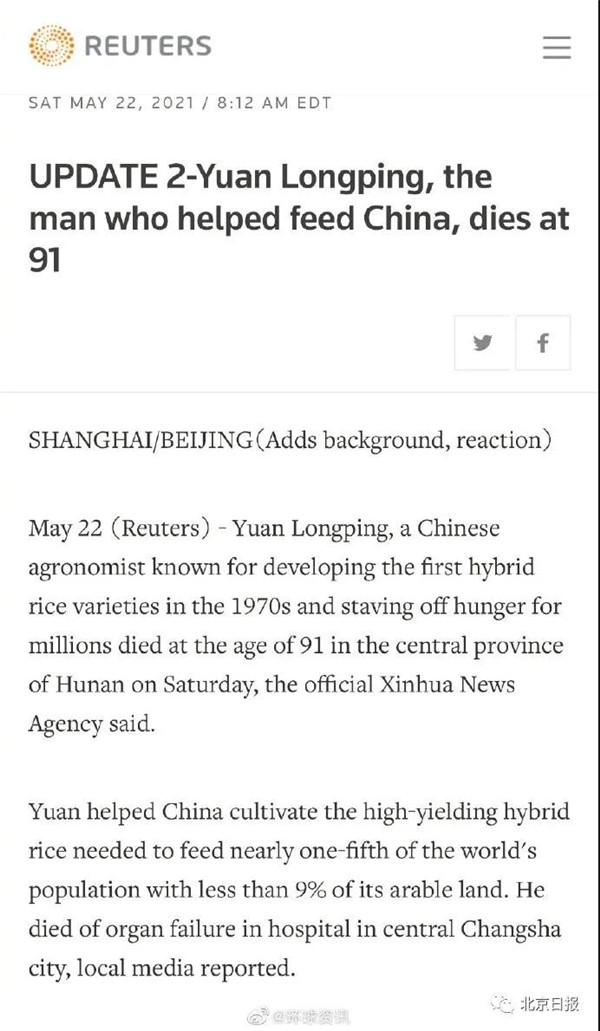Share the article on Facebook
This screenshot has width=600, height=1031.
click(x=543, y=343)
